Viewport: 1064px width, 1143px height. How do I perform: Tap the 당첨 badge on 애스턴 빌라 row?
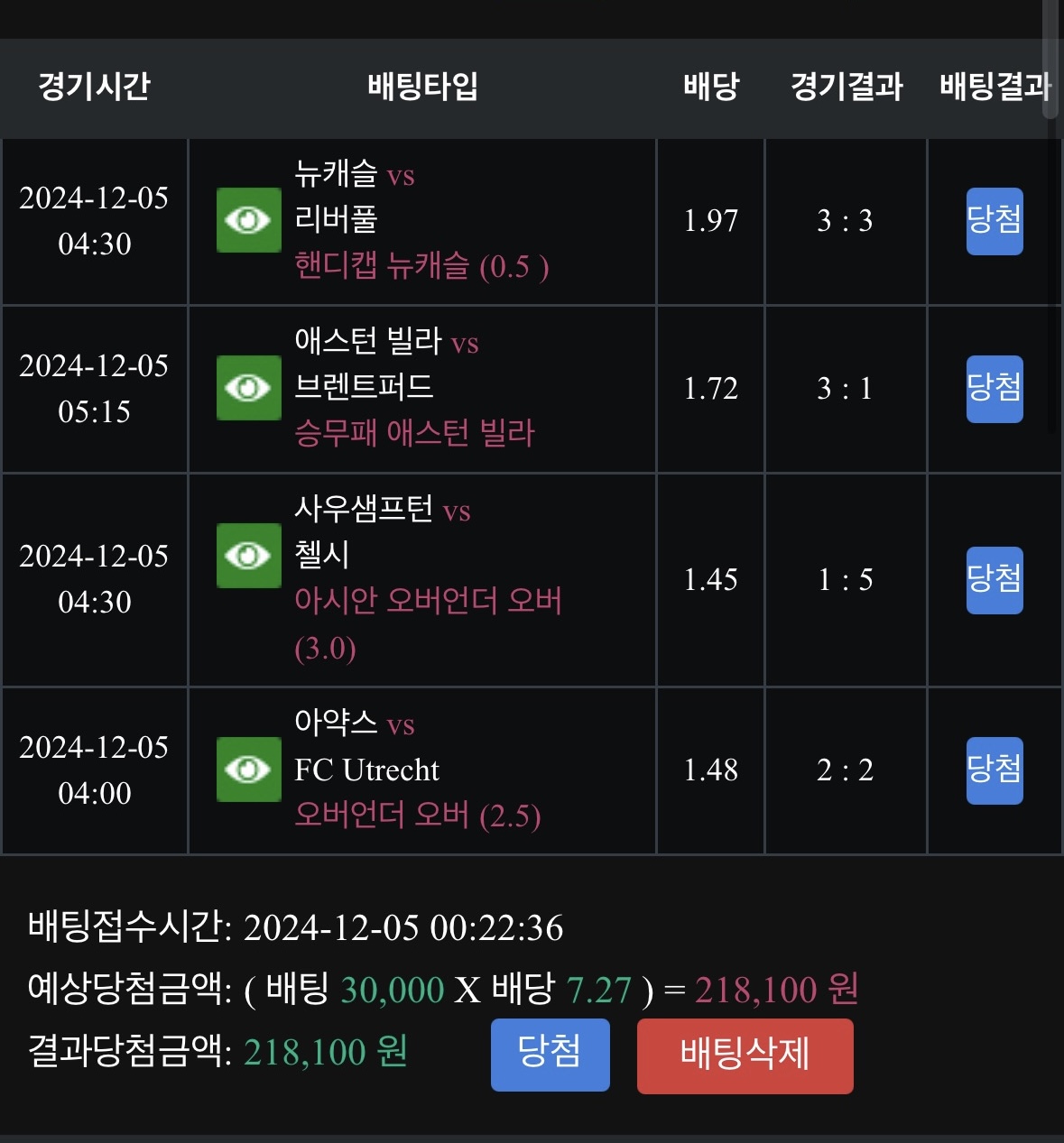[994, 389]
